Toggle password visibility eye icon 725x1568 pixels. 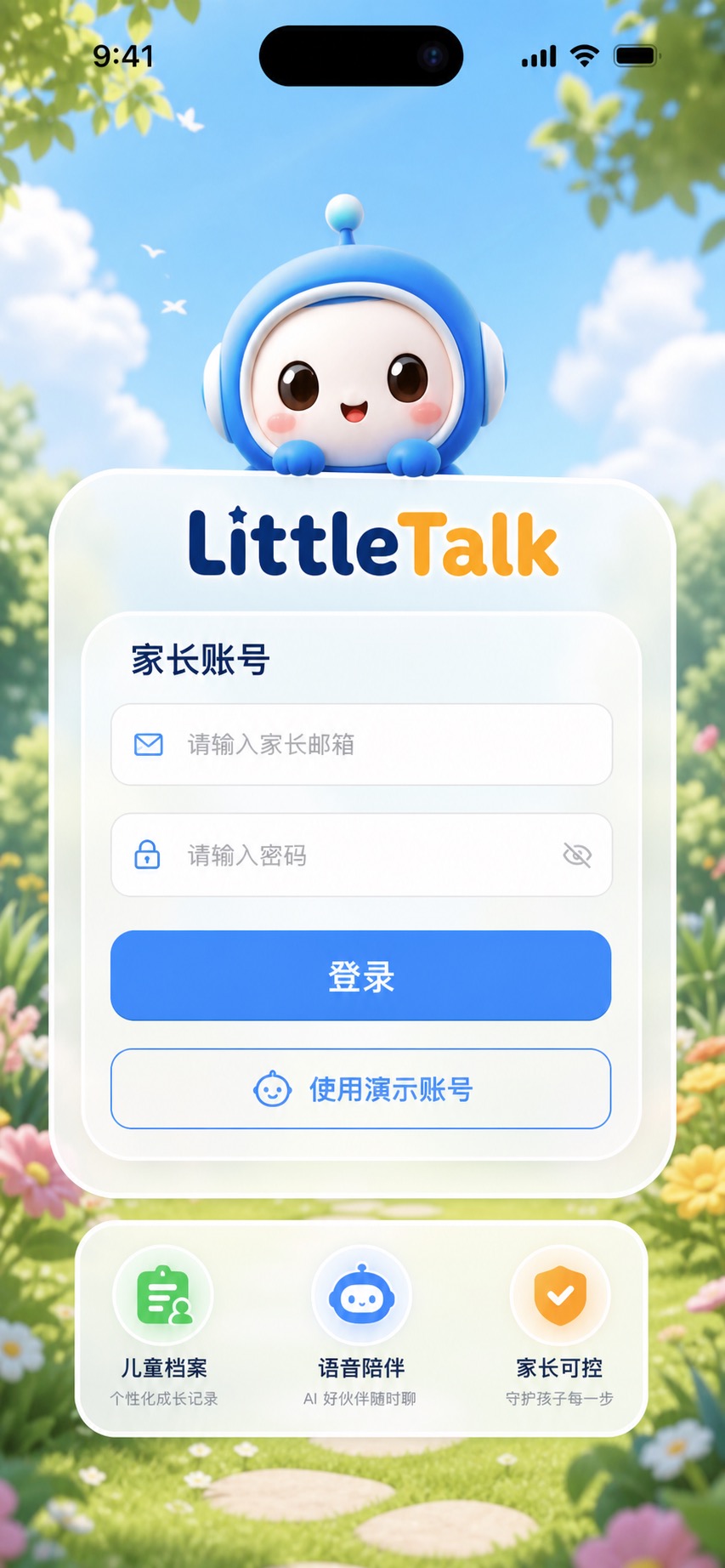pos(577,855)
